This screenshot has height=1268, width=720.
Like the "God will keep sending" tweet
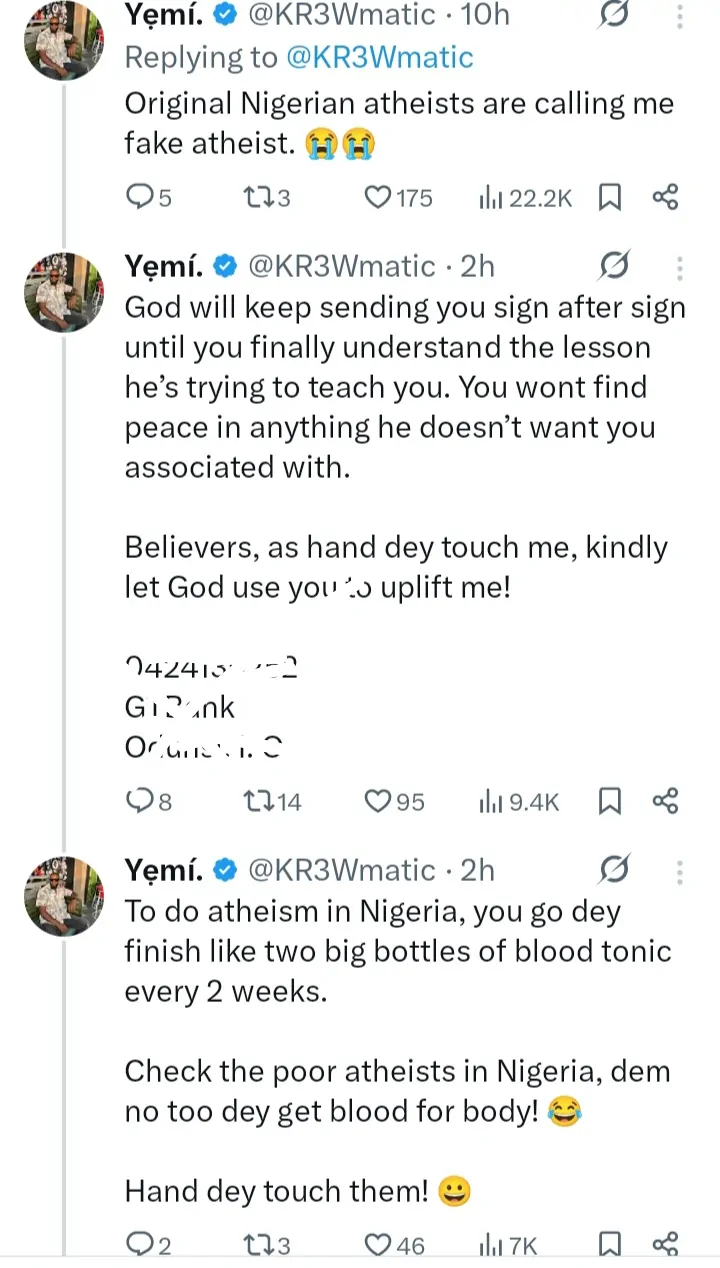tap(377, 800)
